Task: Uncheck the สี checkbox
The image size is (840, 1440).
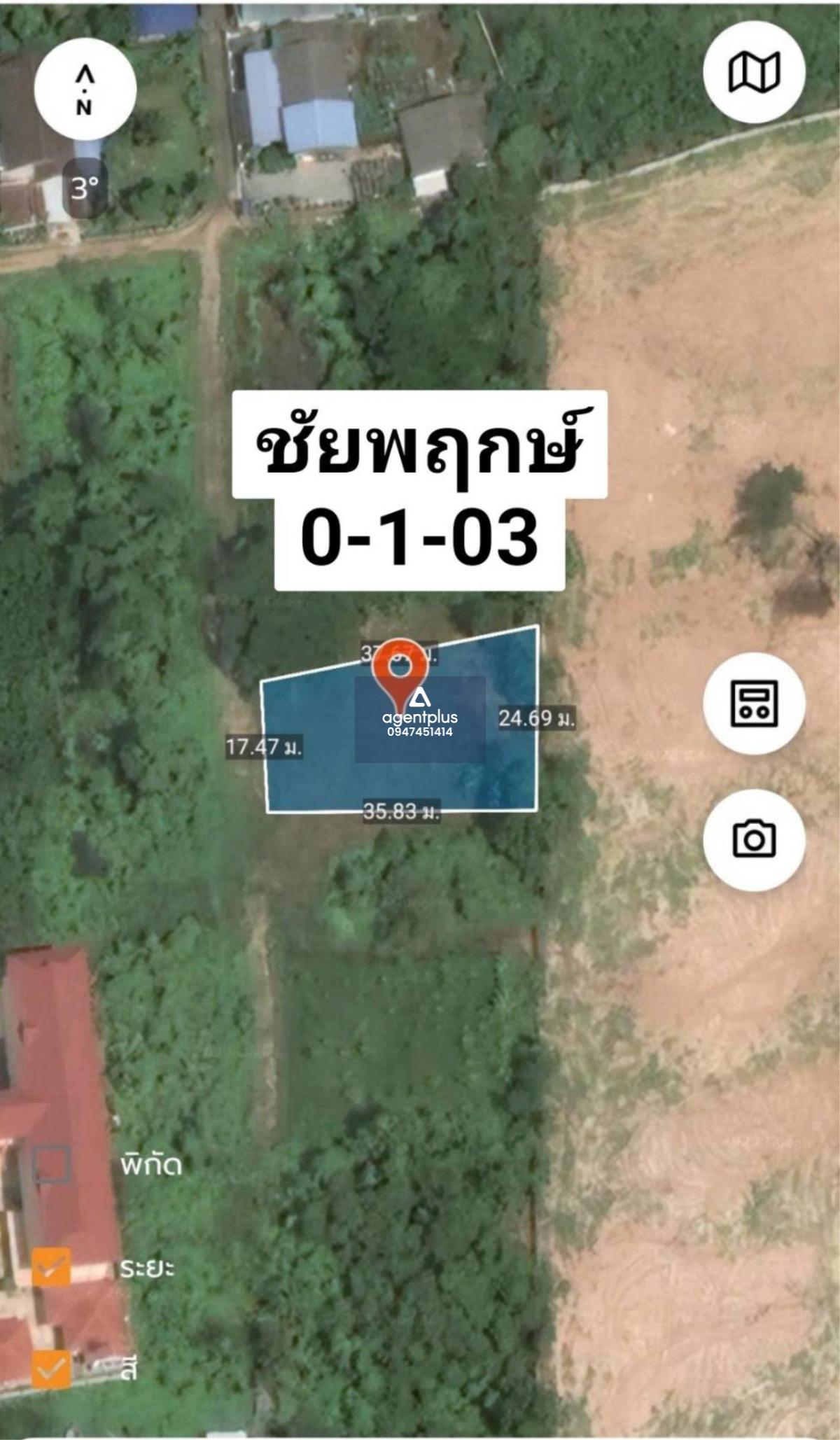Action: click(51, 1369)
